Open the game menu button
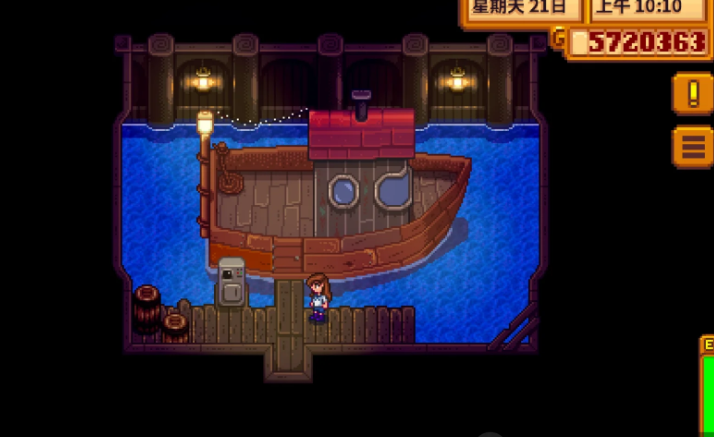The image size is (714, 437). point(693,146)
